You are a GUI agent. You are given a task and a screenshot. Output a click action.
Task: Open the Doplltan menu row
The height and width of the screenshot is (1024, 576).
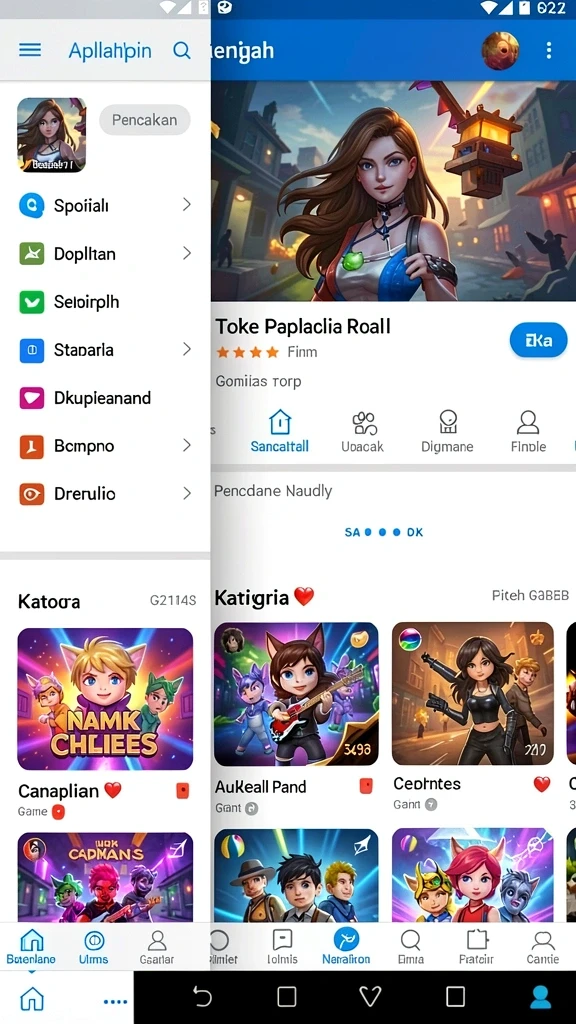tap(105, 253)
